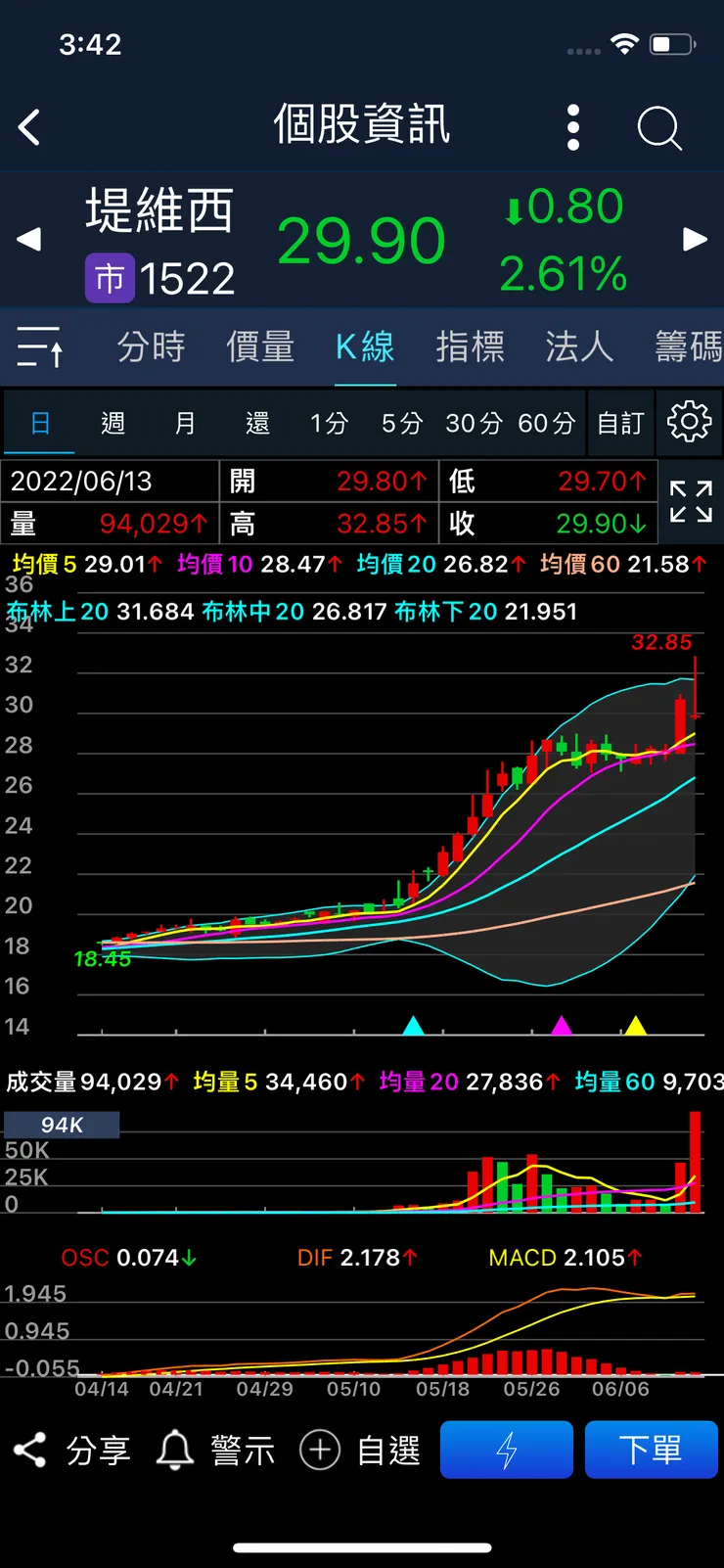Switch to the 指標 tab
This screenshot has width=724, height=1568.
[x=470, y=346]
